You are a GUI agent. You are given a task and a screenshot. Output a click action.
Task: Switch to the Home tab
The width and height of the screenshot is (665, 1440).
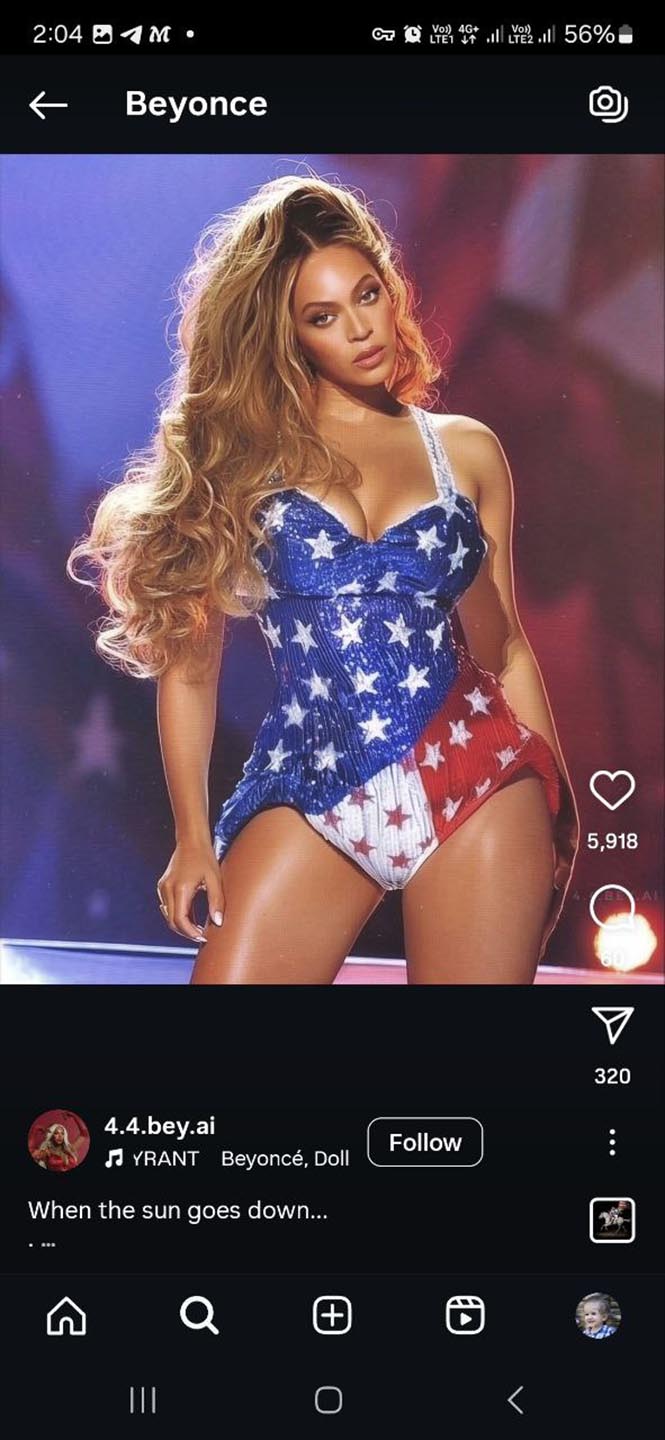(66, 1316)
